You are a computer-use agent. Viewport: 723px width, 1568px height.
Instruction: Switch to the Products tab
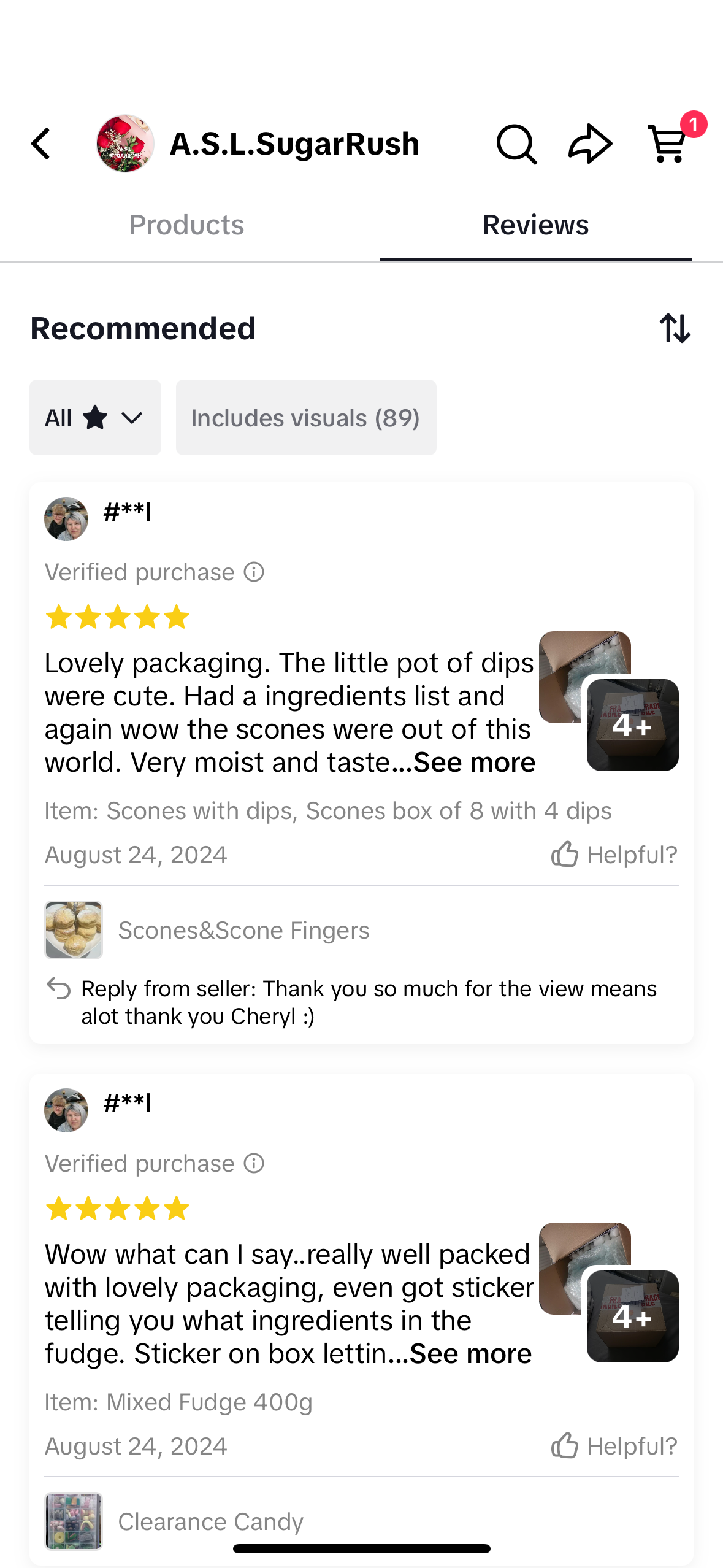pyautogui.click(x=186, y=225)
